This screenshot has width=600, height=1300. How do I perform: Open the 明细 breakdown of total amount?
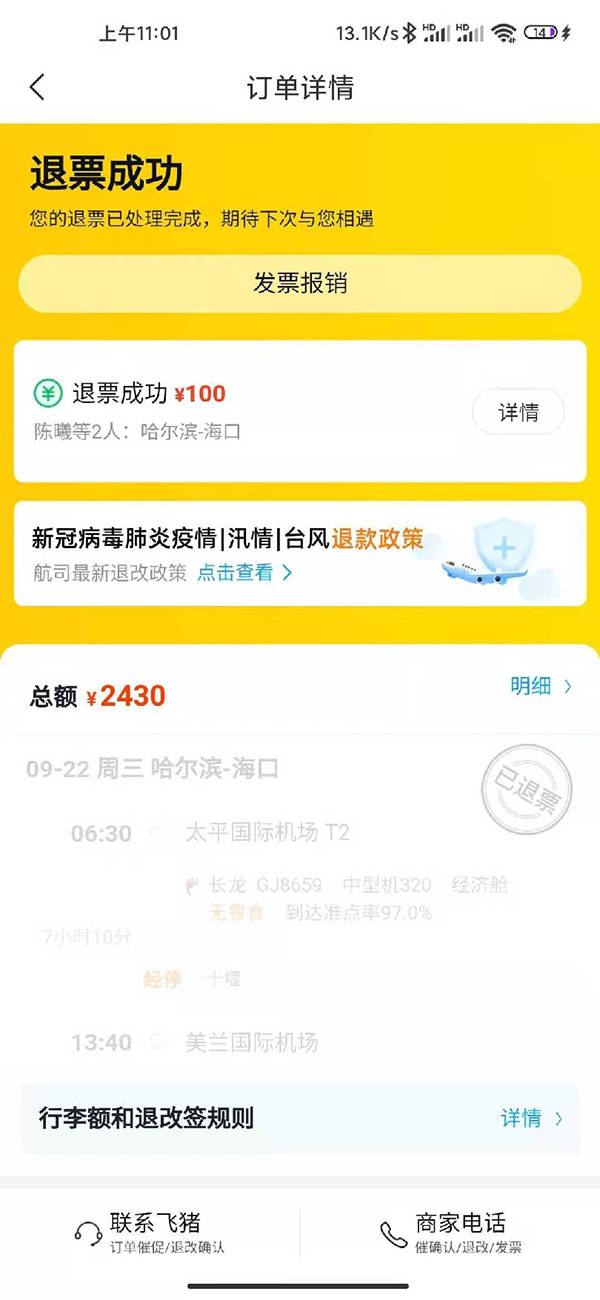tap(541, 686)
